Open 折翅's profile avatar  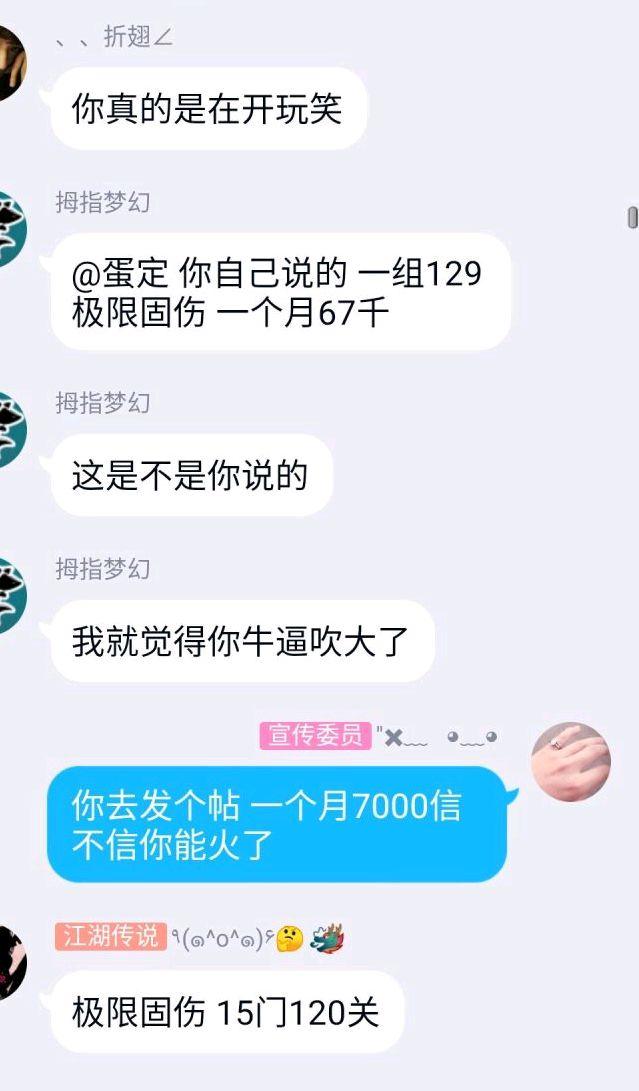(10, 62)
